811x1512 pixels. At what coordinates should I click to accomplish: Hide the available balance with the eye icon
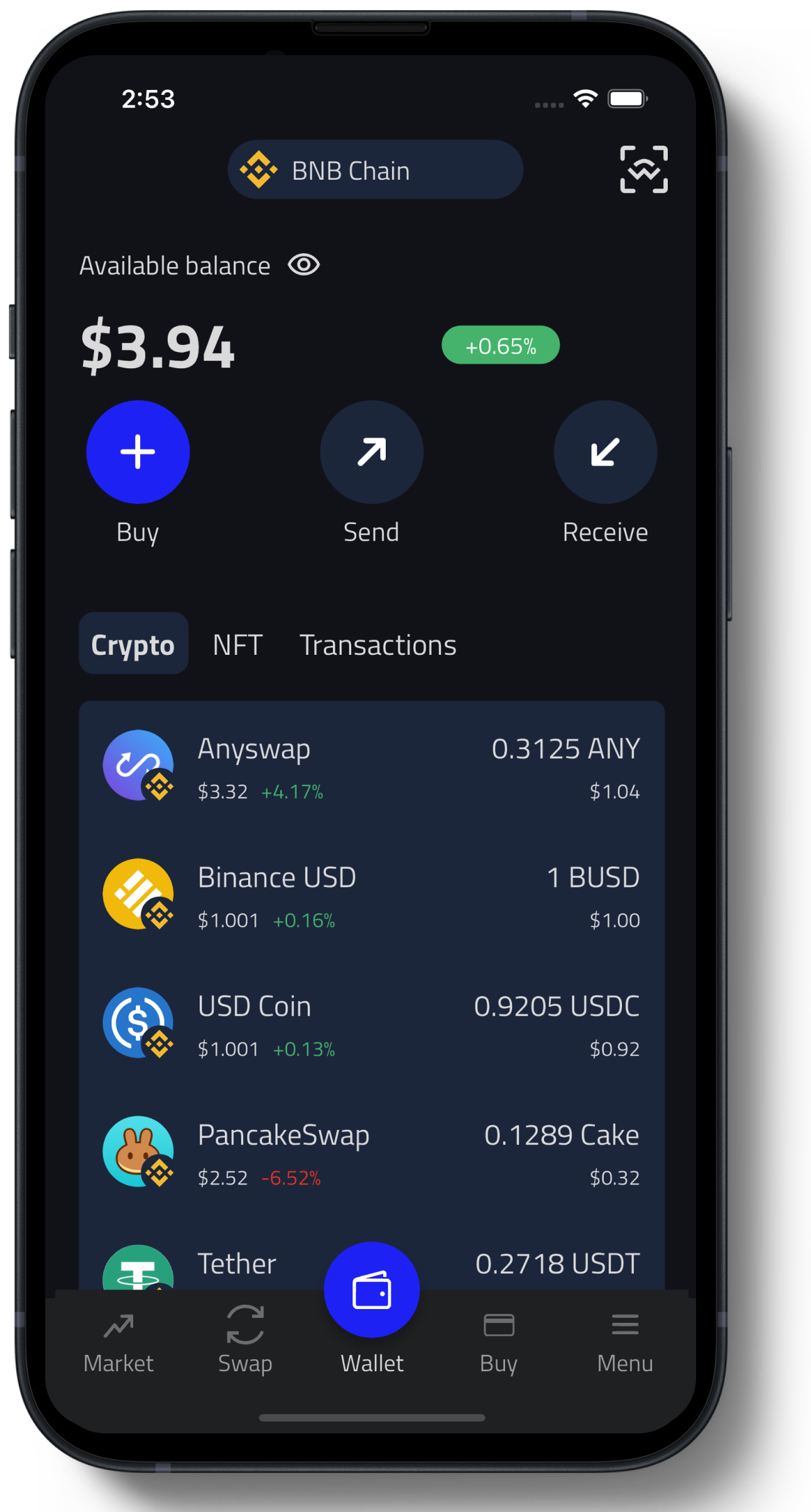coord(303,265)
